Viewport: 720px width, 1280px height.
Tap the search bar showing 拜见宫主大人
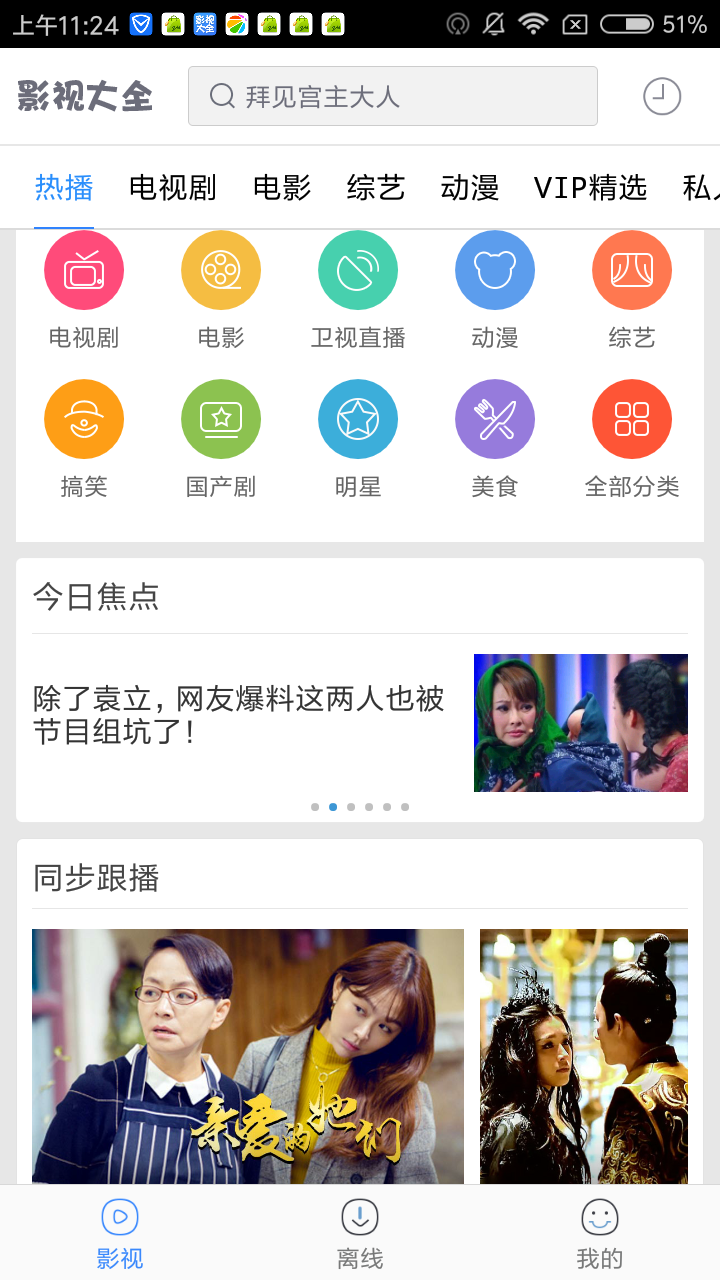tap(392, 96)
